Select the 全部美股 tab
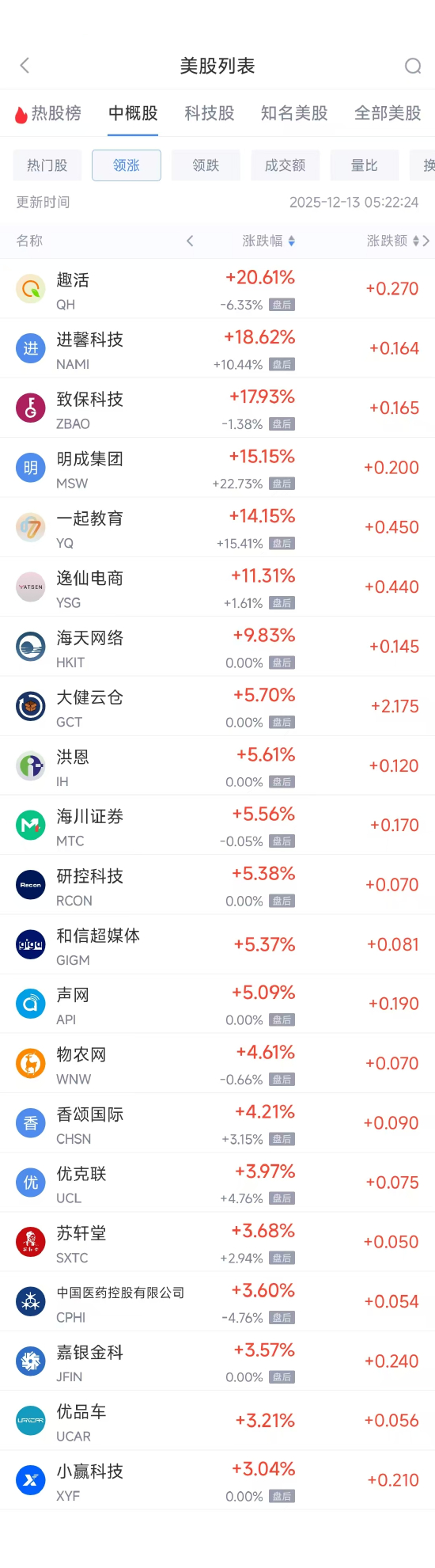The height and width of the screenshot is (1568, 435). pos(388,113)
